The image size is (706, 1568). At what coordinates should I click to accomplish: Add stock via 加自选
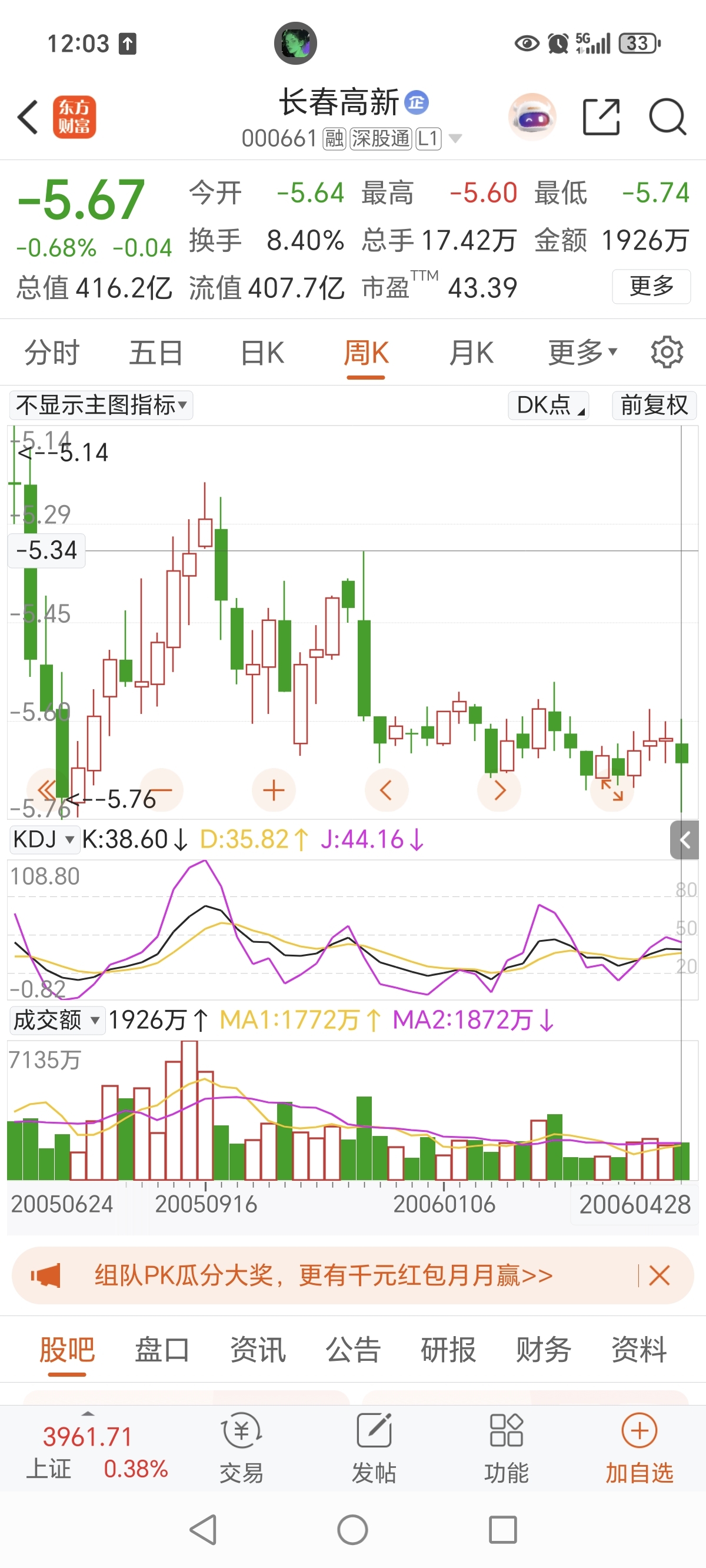point(639,1449)
